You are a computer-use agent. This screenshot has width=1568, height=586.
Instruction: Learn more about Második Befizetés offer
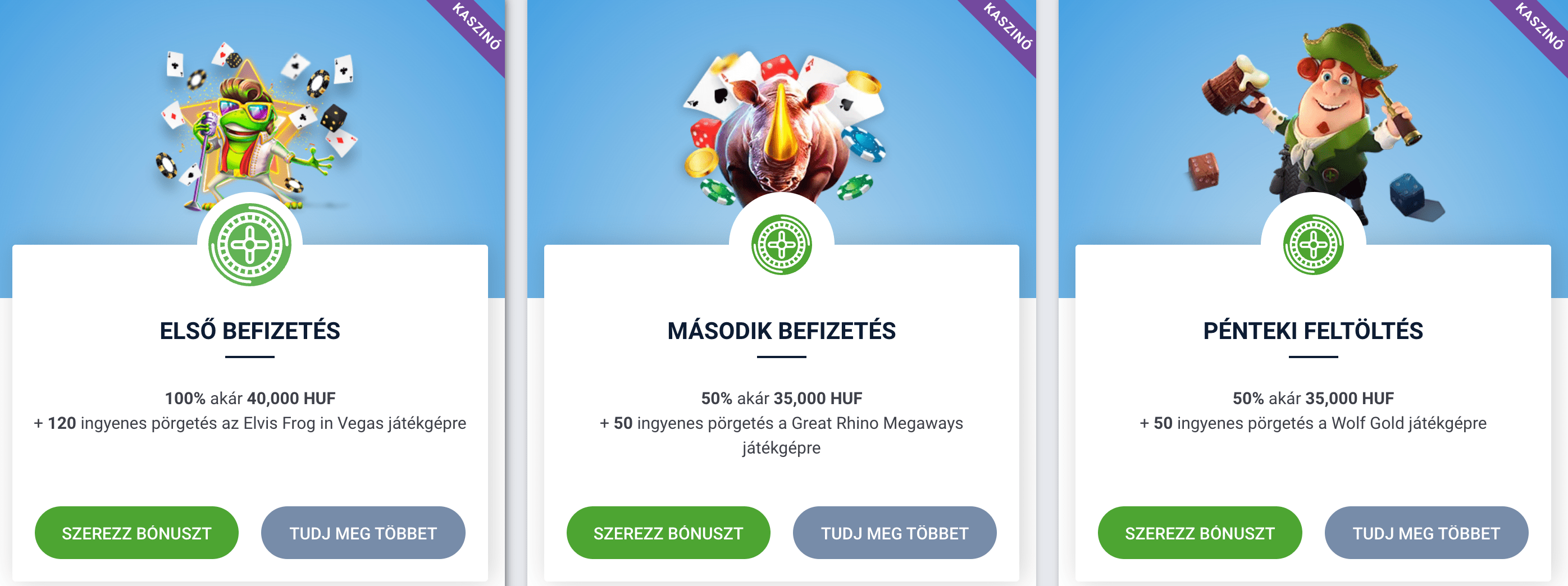[894, 533]
